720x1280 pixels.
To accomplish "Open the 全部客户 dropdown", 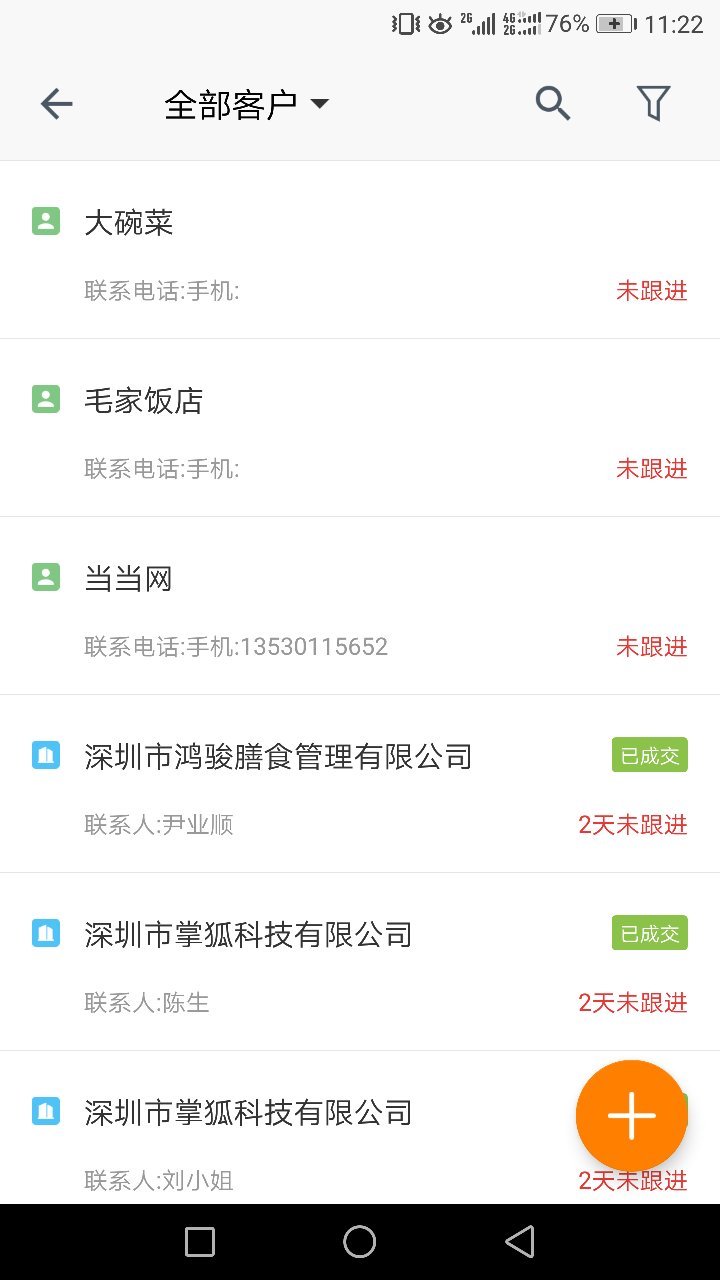I will point(245,103).
